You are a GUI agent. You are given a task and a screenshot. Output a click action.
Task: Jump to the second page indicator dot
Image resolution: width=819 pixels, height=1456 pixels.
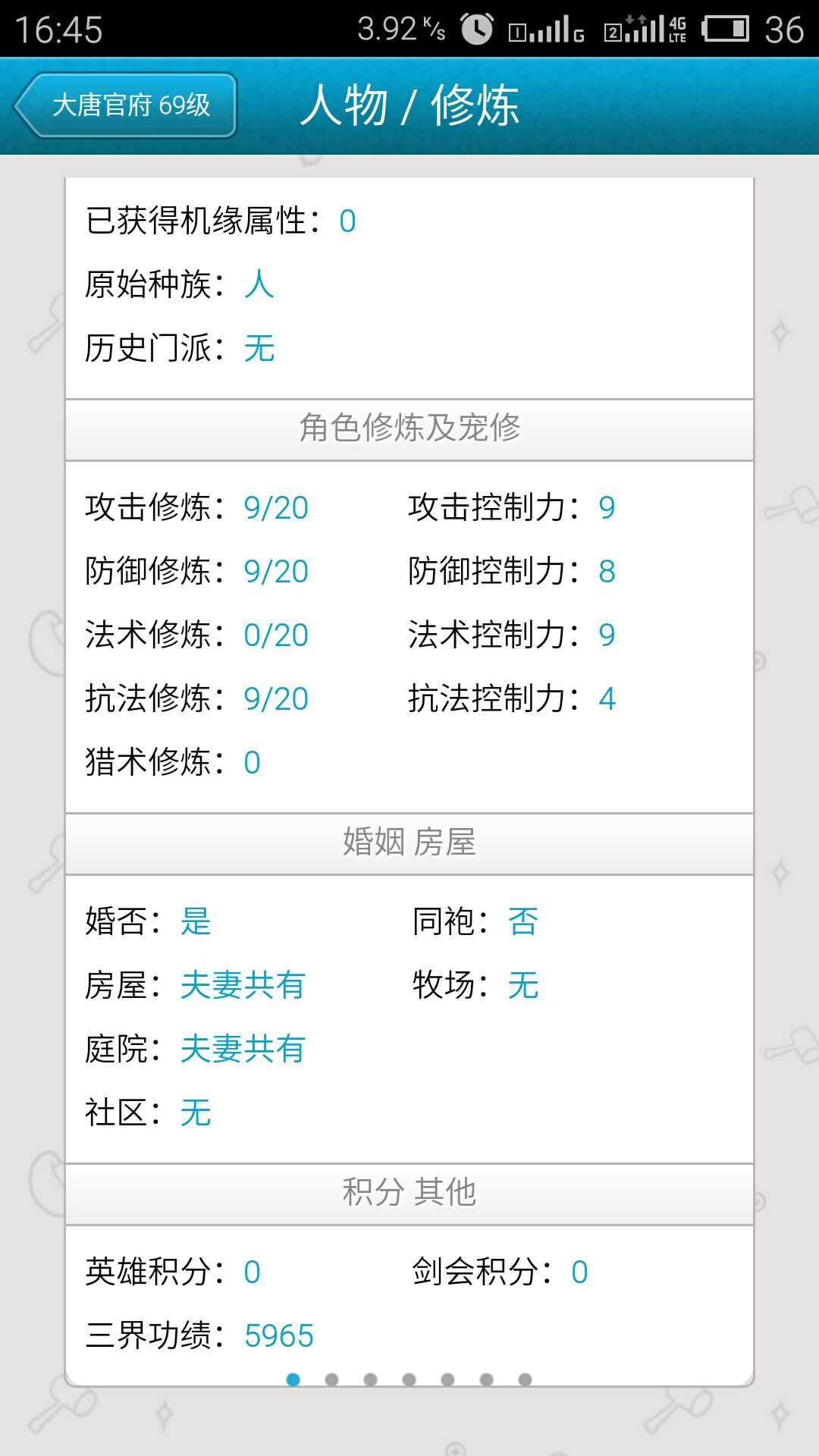(x=331, y=1379)
